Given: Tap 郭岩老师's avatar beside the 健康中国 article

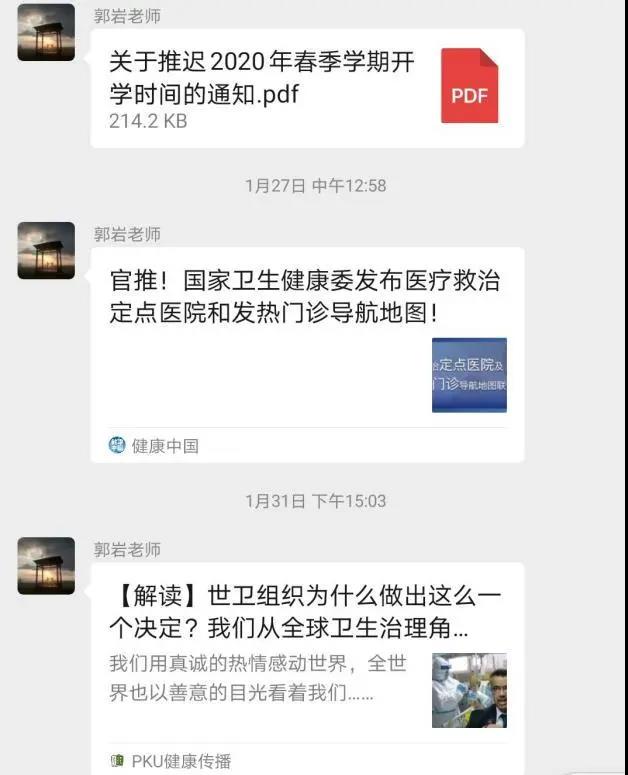Looking at the screenshot, I should point(46,250).
